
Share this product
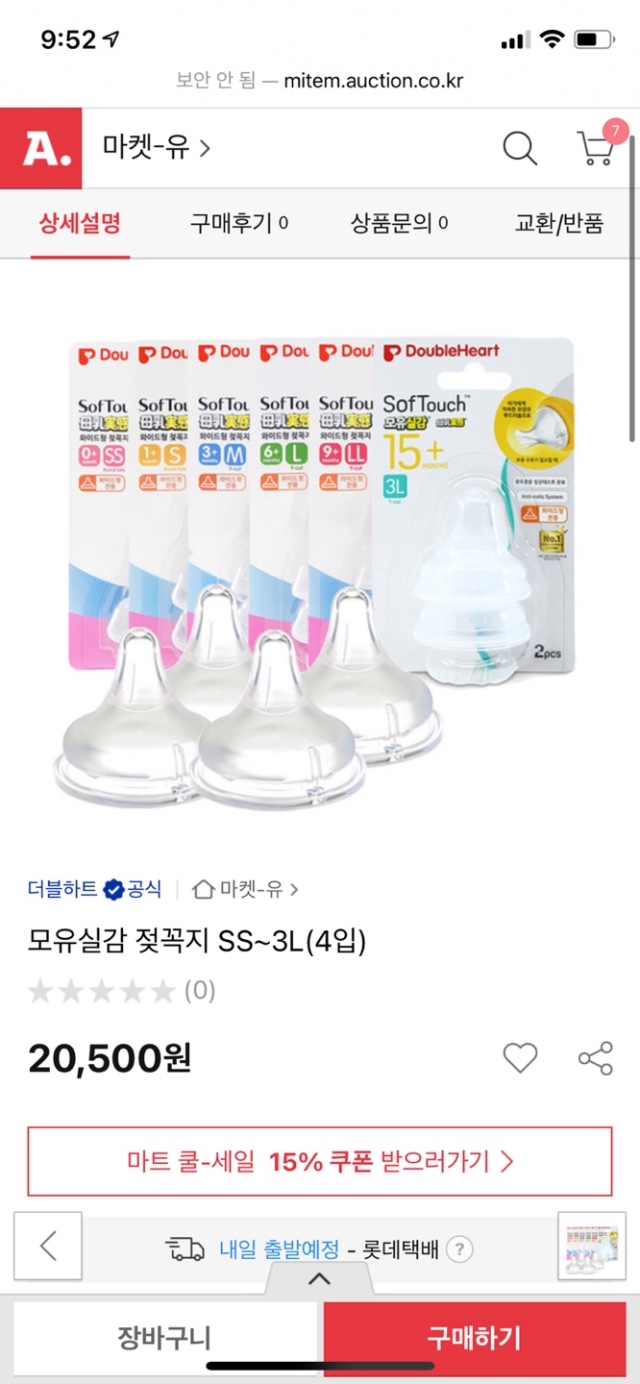click(x=596, y=1058)
